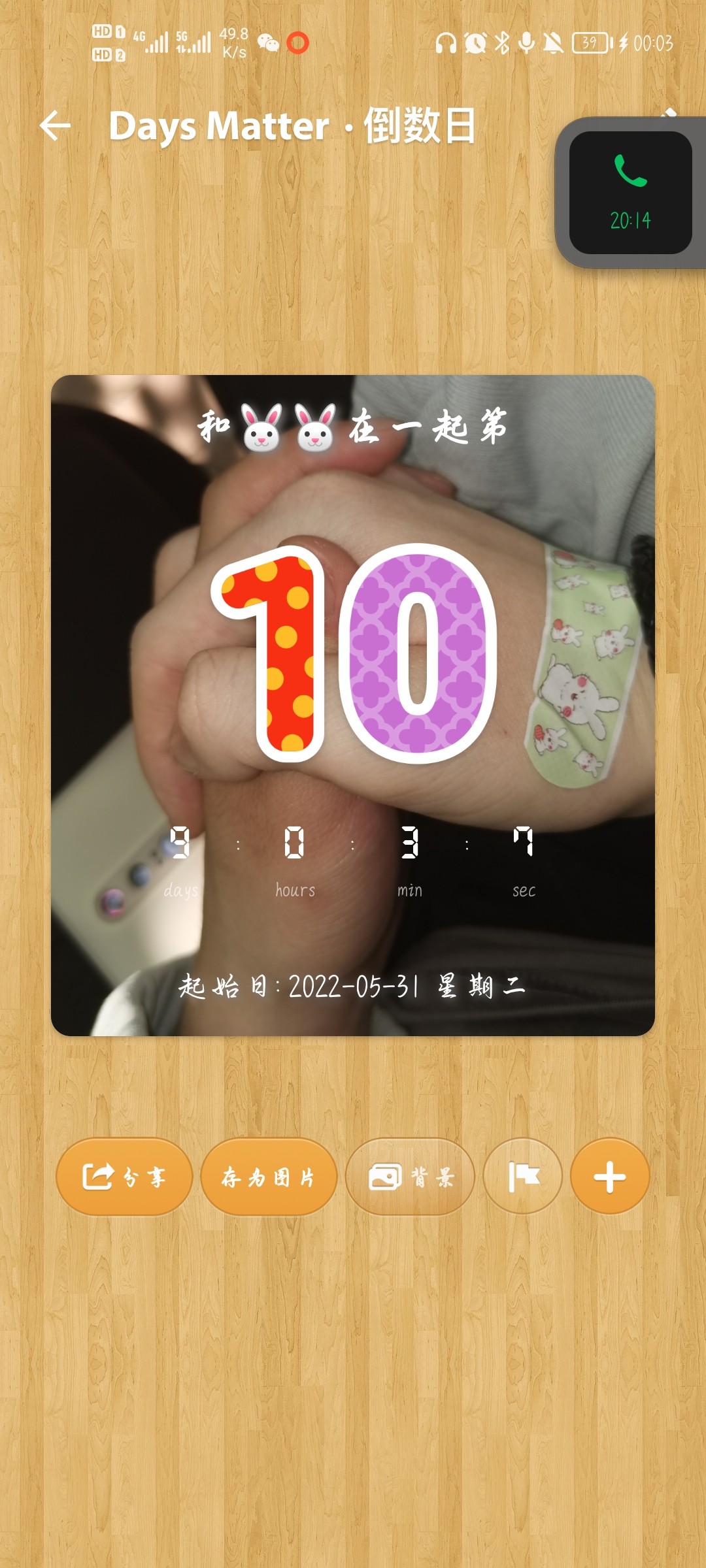Image resolution: width=706 pixels, height=1568 pixels.
Task: Tap the flag icon button
Action: coord(523,1177)
